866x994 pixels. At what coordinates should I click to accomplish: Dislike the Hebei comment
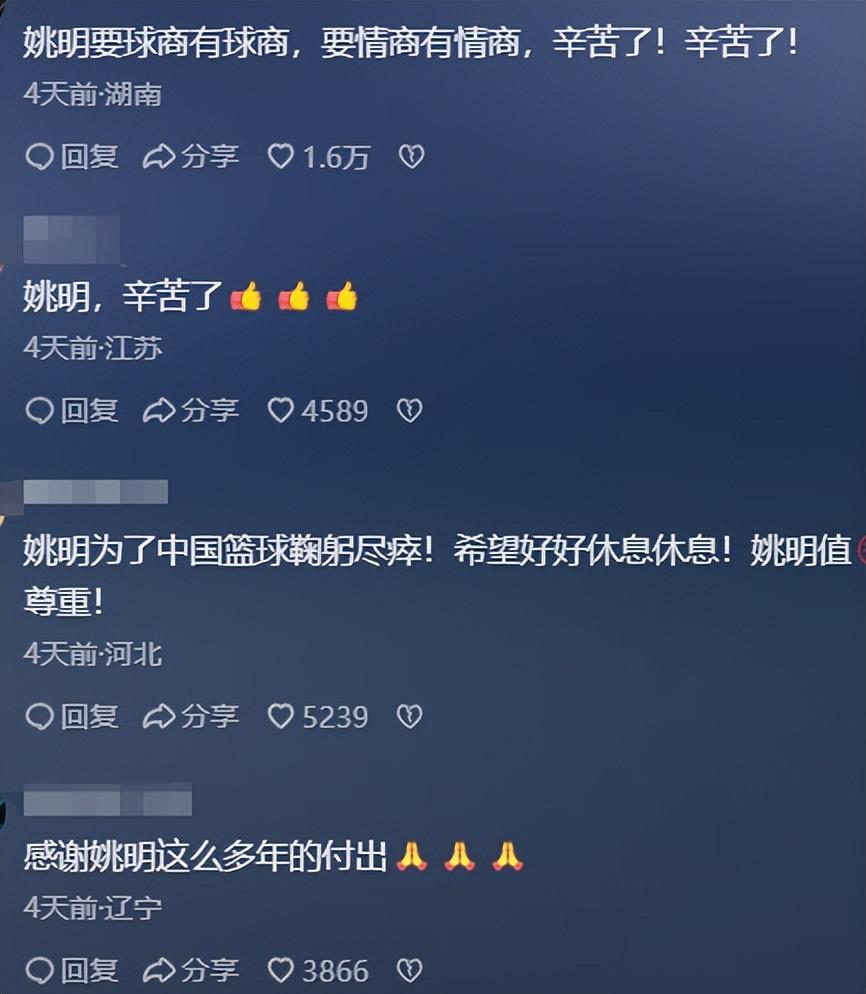(x=410, y=716)
